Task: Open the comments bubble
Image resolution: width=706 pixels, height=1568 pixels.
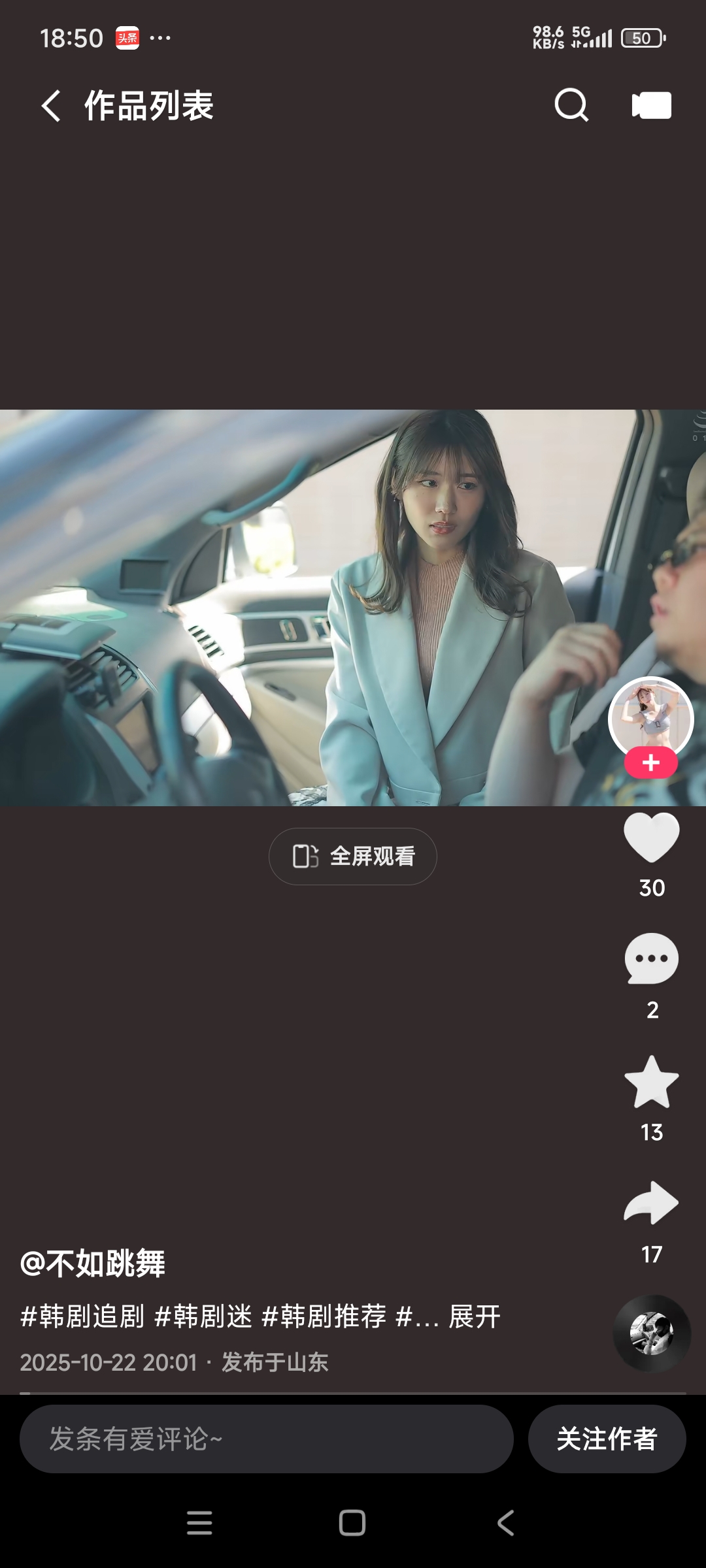Action: click(x=651, y=959)
